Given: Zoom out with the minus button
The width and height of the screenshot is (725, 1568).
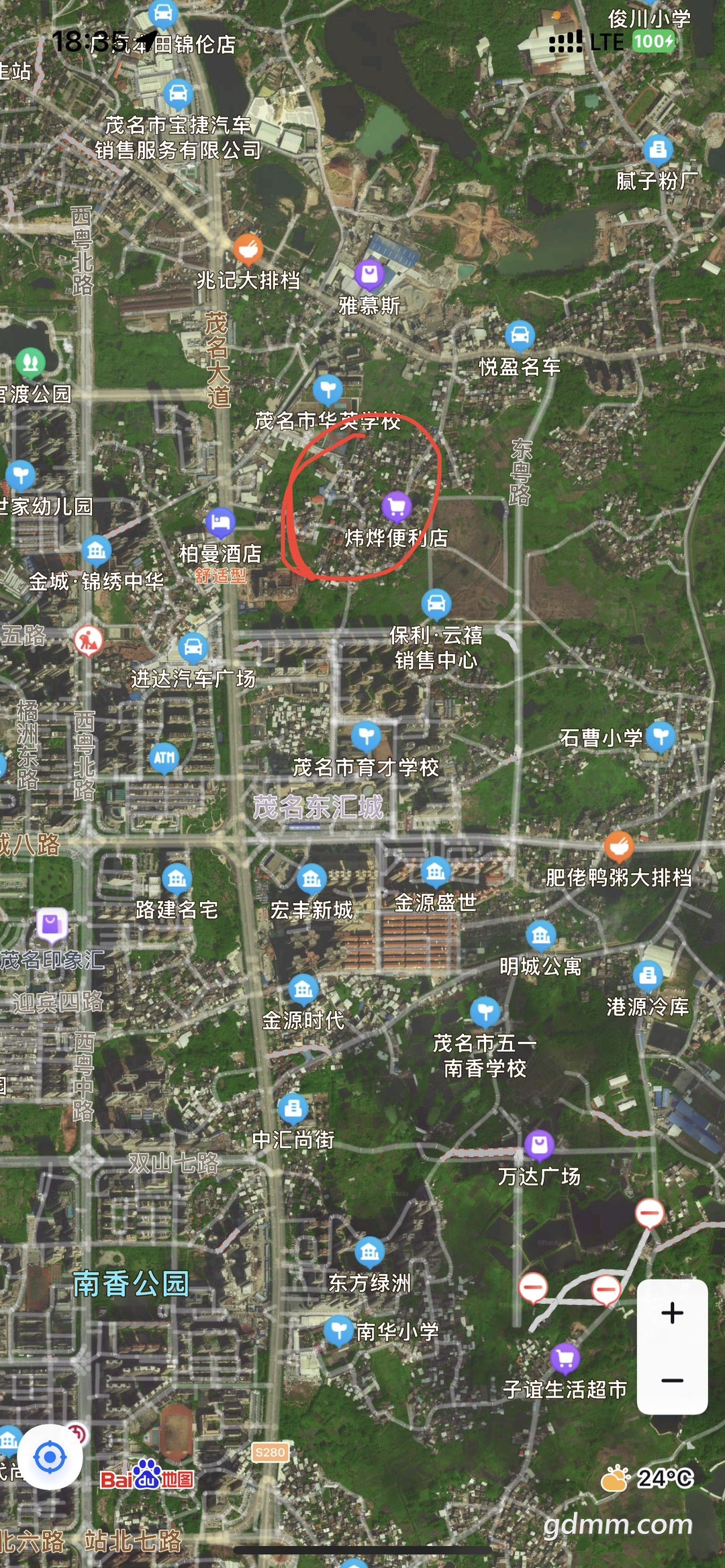Looking at the screenshot, I should pyautogui.click(x=672, y=1380).
